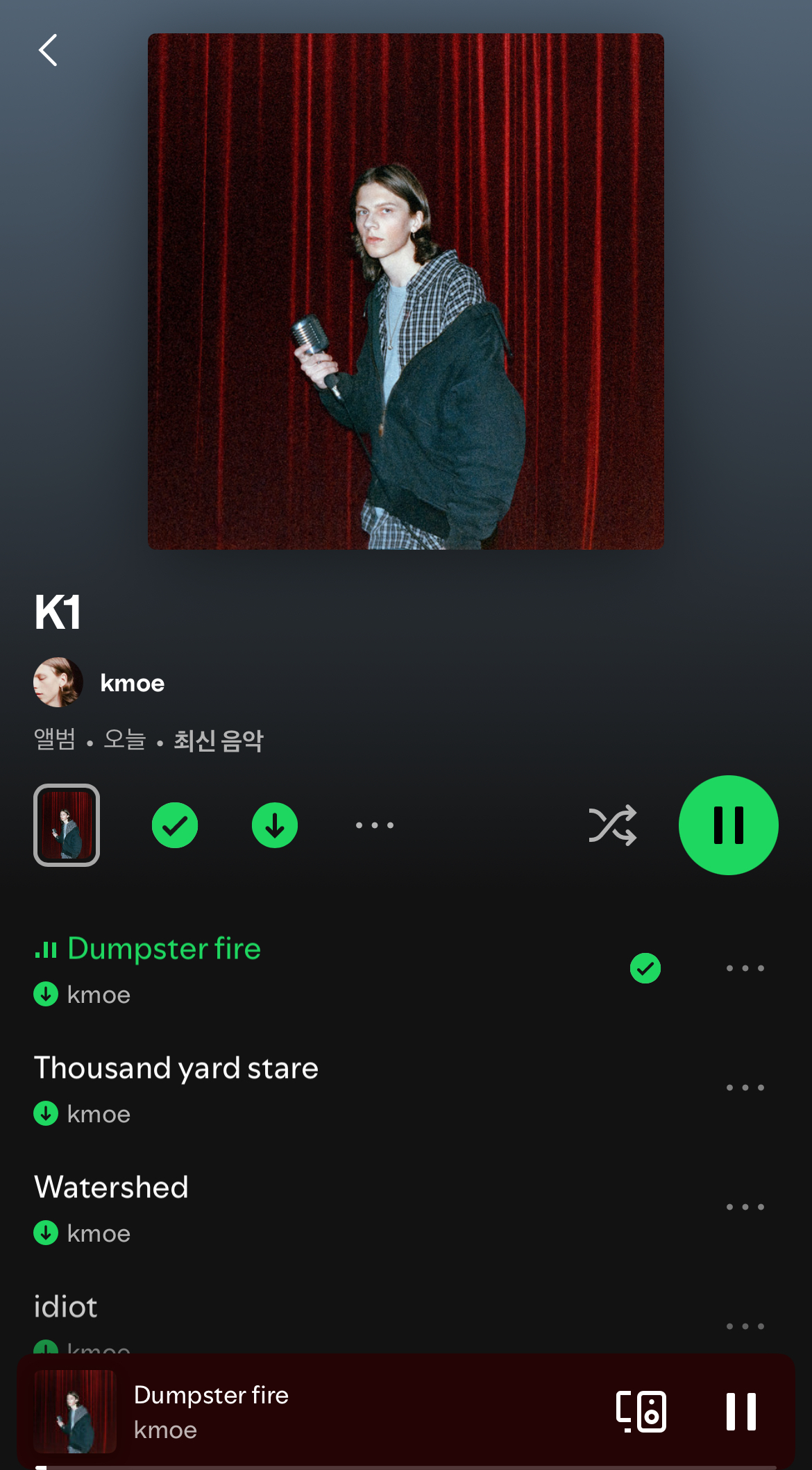Screen dimensions: 812x1470
Task: Open more options for Thousand yard stare
Action: (745, 1088)
